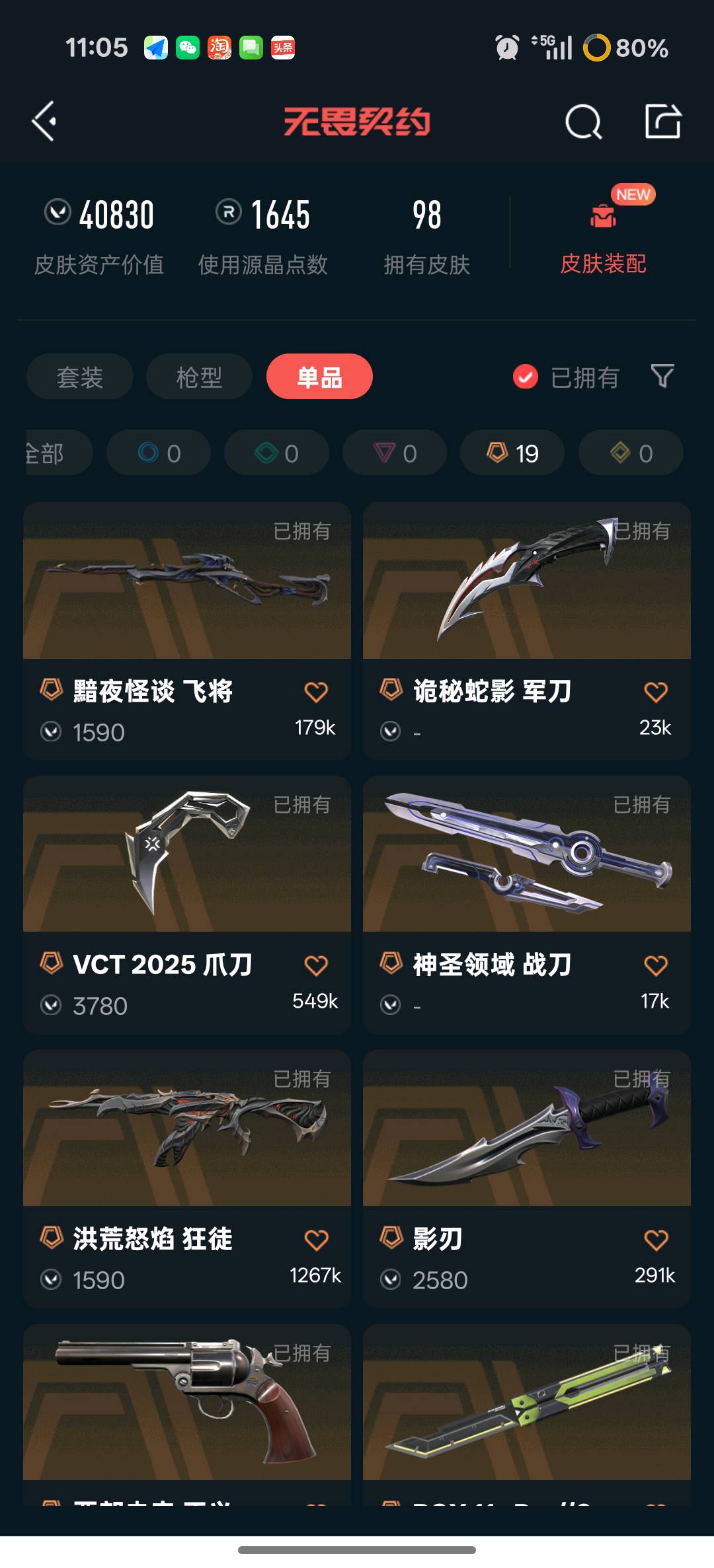The height and width of the screenshot is (1568, 714).
Task: Select the 单品 tab
Action: [319, 377]
